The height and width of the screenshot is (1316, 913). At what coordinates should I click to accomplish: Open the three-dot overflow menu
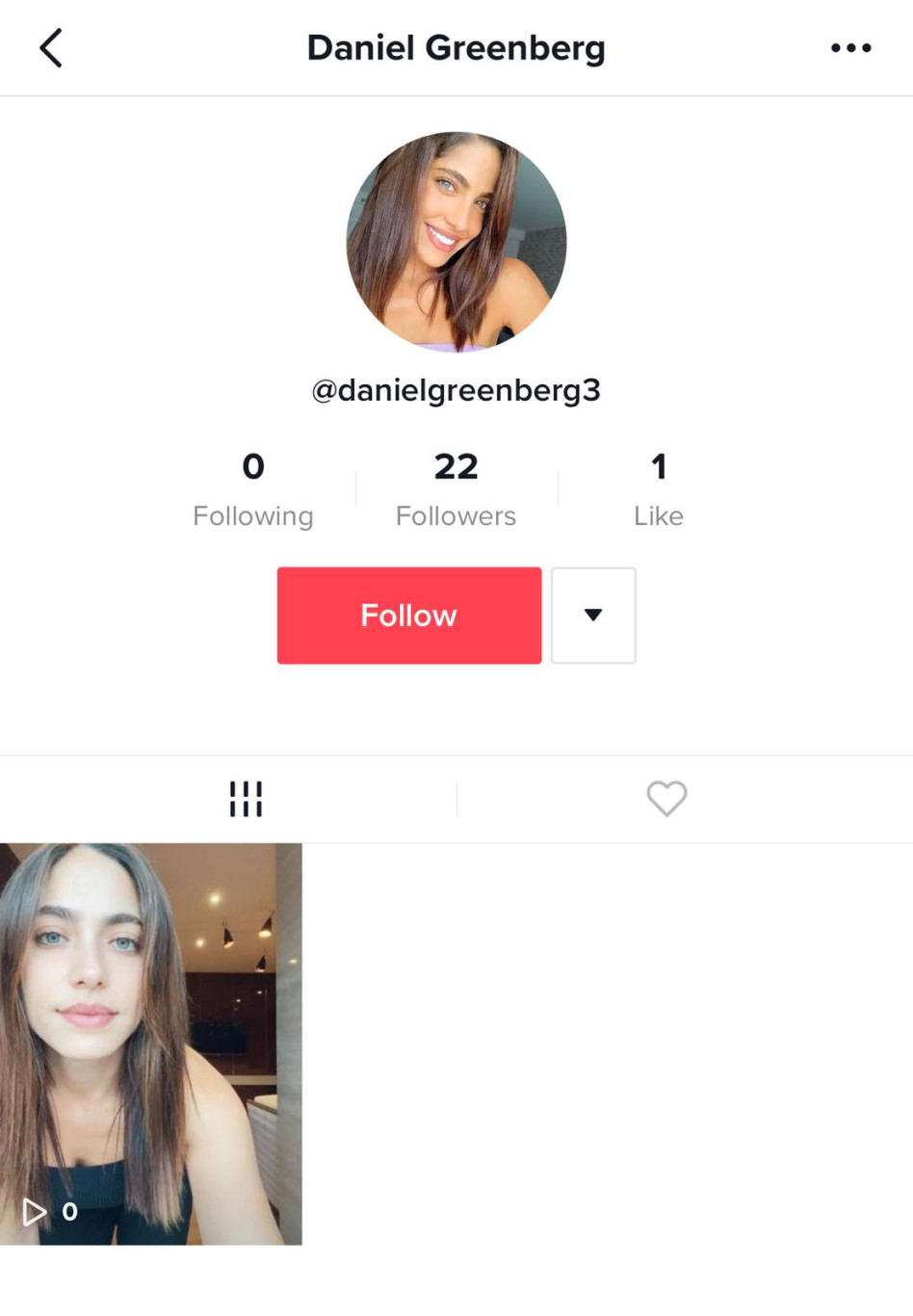coord(850,48)
